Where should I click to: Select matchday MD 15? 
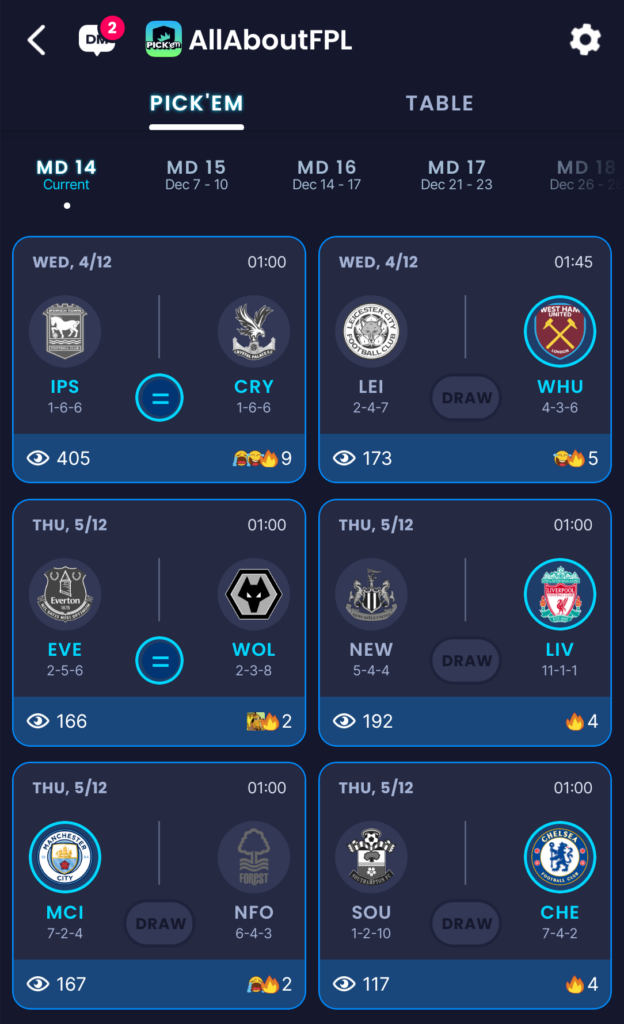point(196,175)
